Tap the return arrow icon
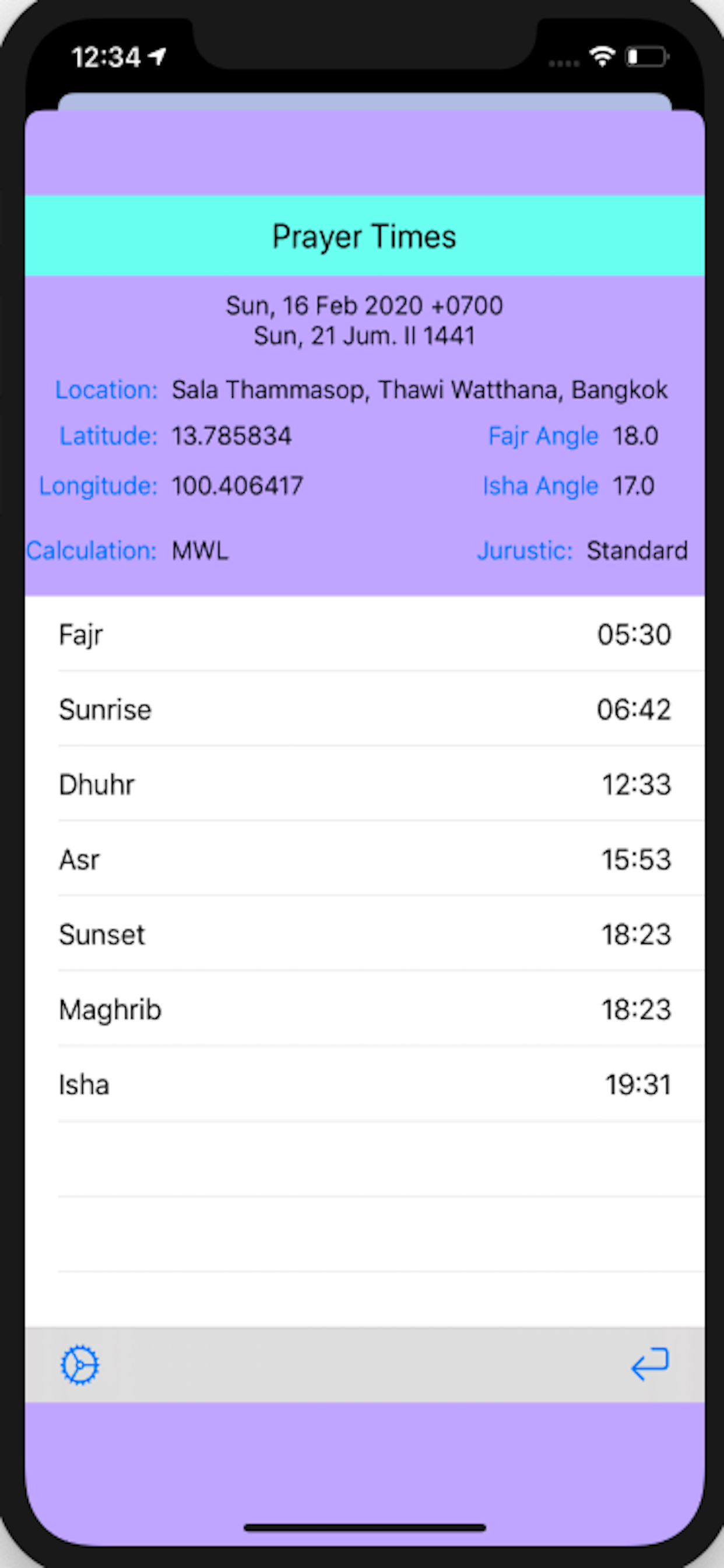 (x=650, y=1363)
